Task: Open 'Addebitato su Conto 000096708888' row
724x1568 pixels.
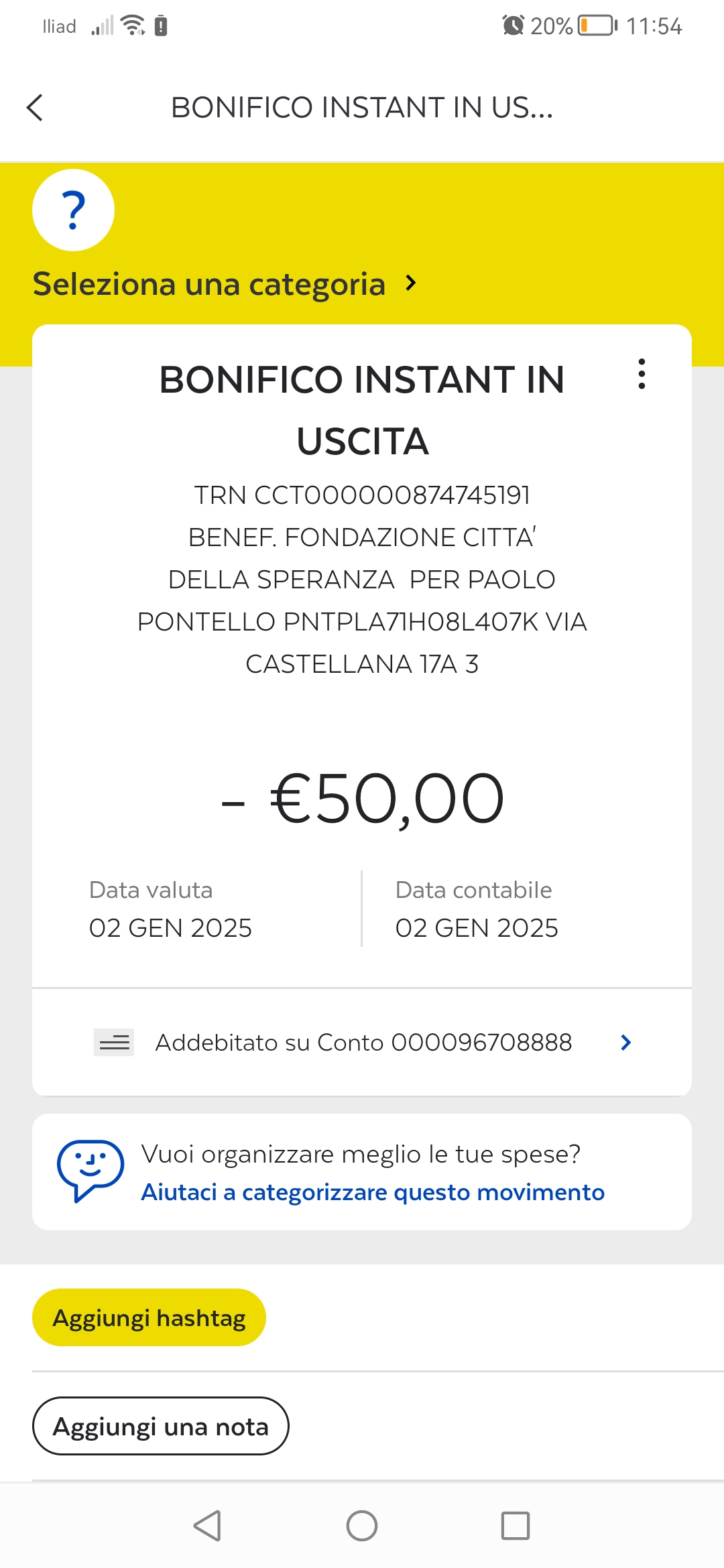Action: tap(362, 1042)
